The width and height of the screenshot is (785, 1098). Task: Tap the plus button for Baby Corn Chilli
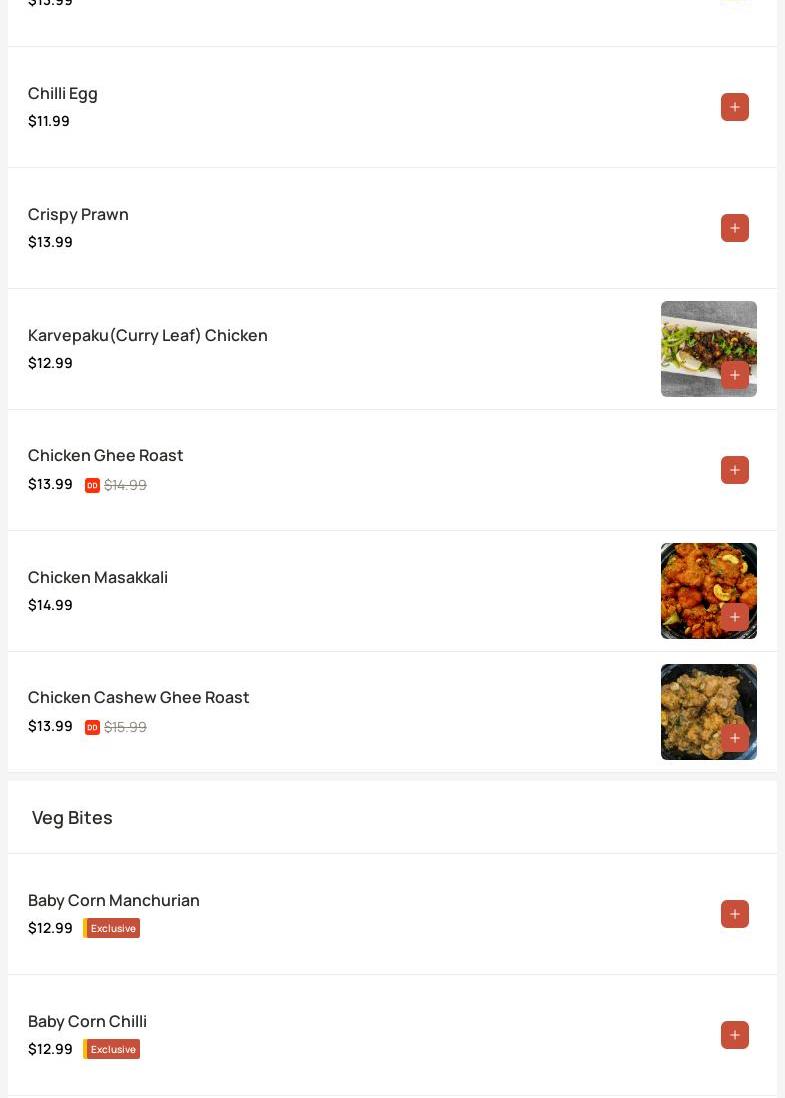tap(734, 1035)
